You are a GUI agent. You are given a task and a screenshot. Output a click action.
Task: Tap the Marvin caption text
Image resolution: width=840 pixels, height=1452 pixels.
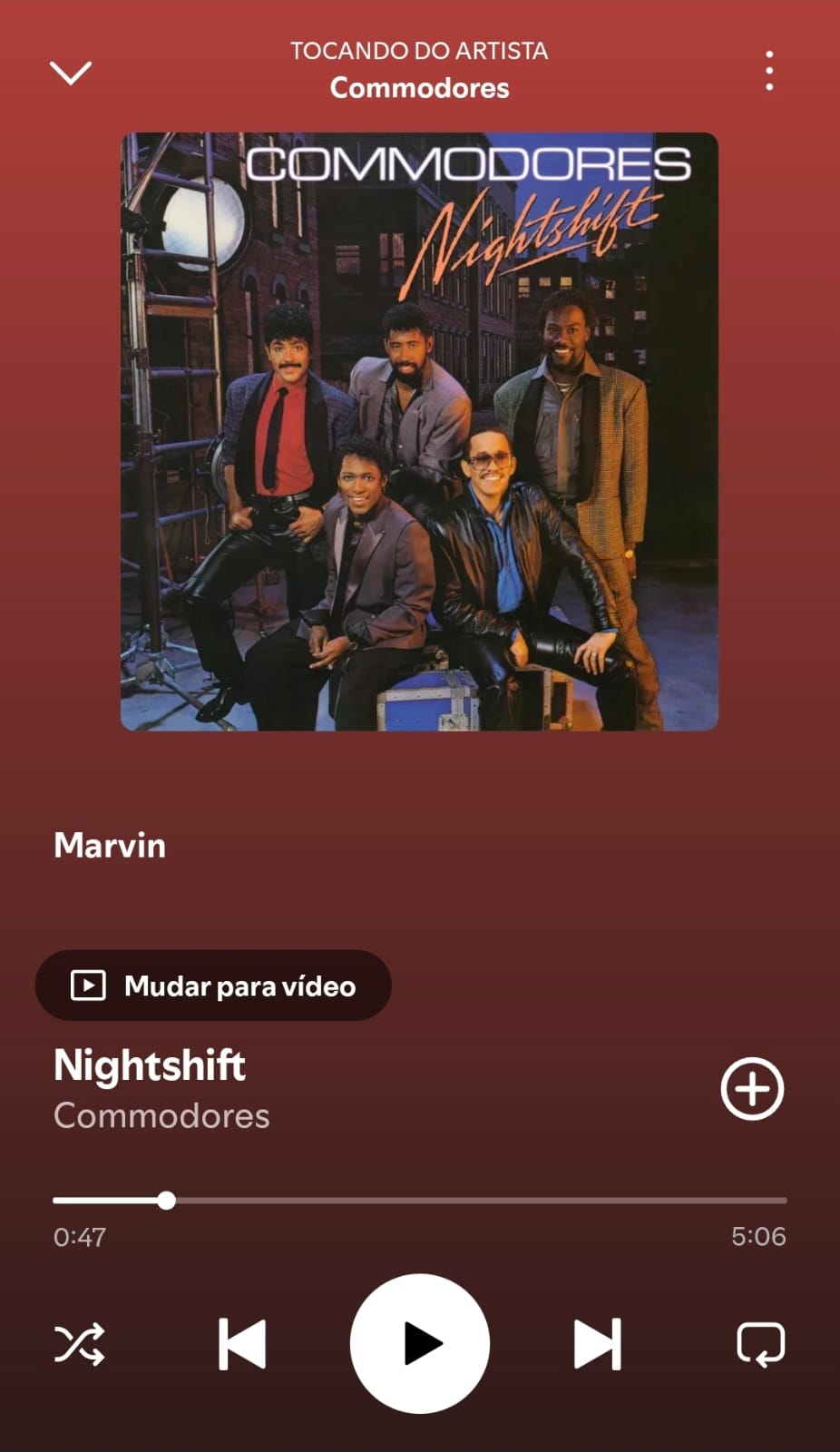pyautogui.click(x=109, y=846)
